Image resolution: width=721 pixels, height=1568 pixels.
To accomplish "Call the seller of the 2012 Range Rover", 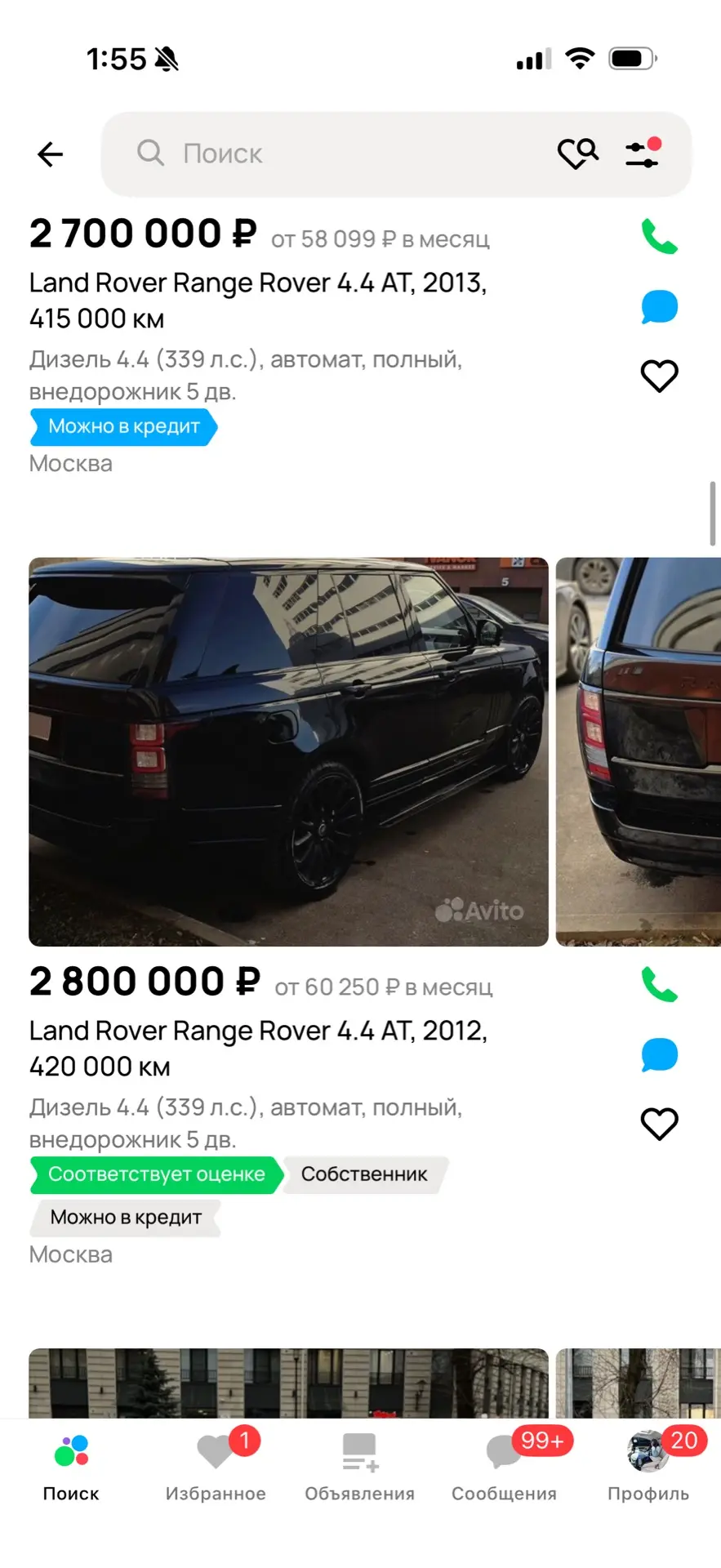I will pyautogui.click(x=659, y=985).
